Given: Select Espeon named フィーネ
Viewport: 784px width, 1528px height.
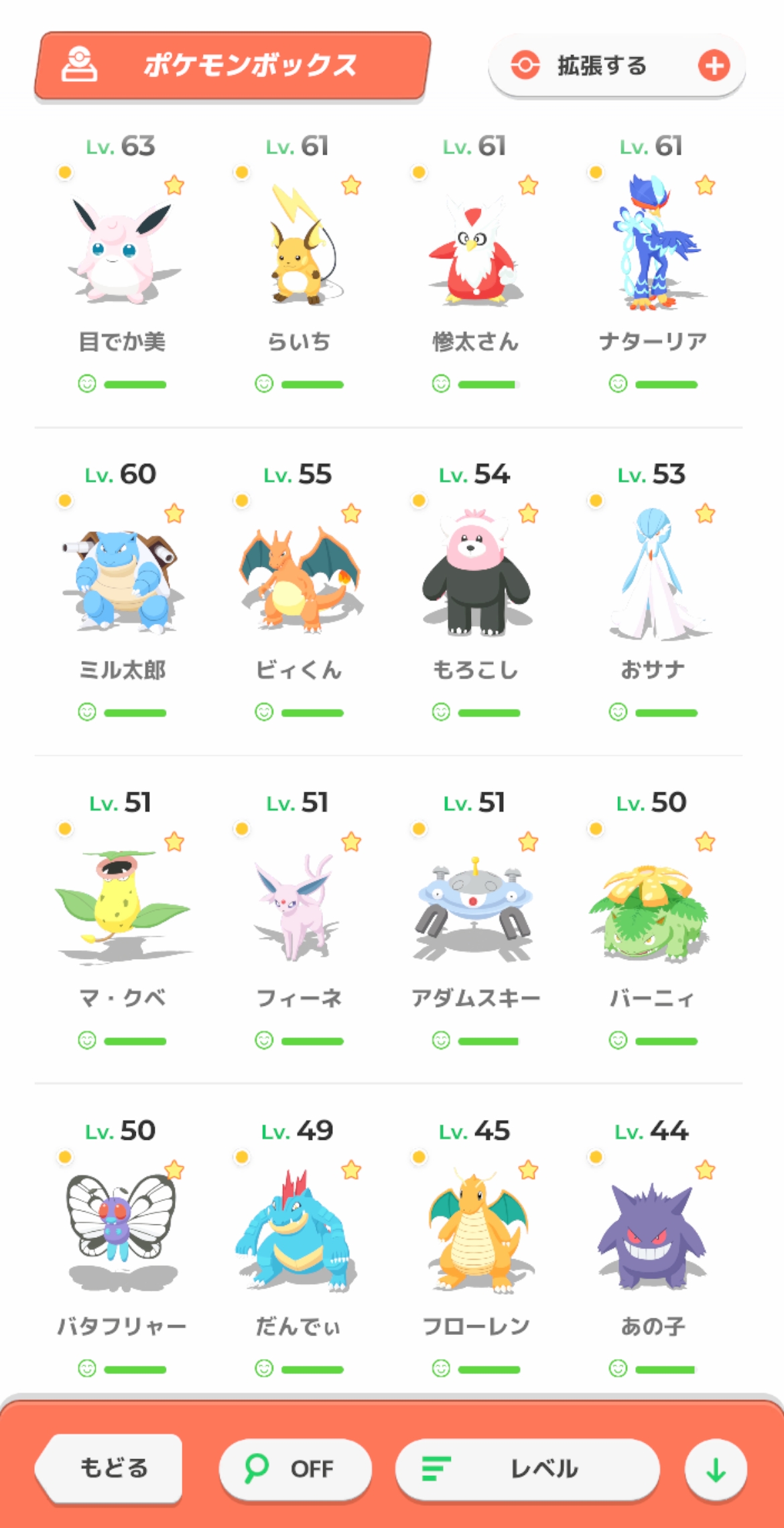Looking at the screenshot, I should [x=299, y=905].
